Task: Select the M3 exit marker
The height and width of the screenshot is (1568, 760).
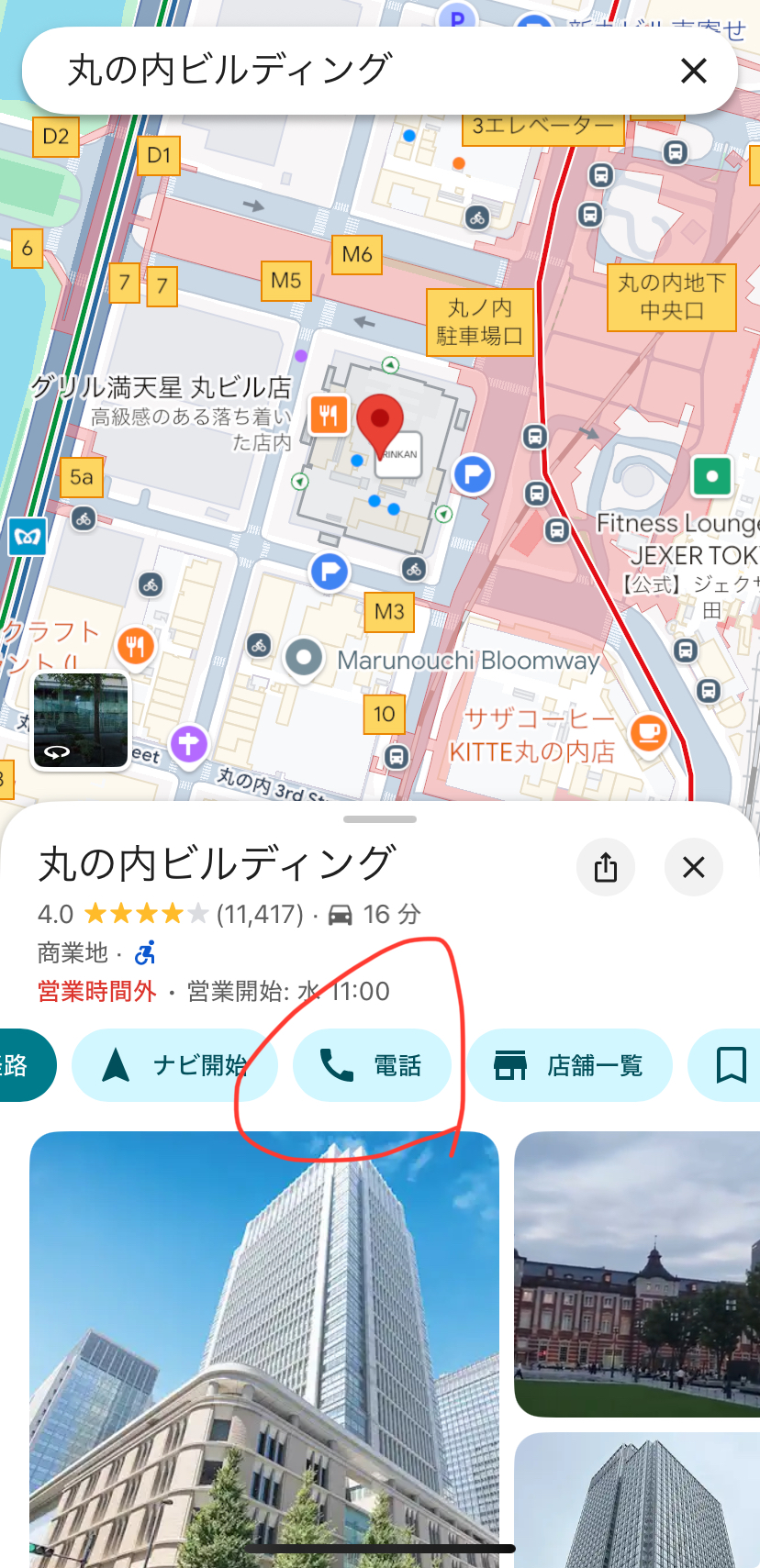Action: (x=389, y=612)
